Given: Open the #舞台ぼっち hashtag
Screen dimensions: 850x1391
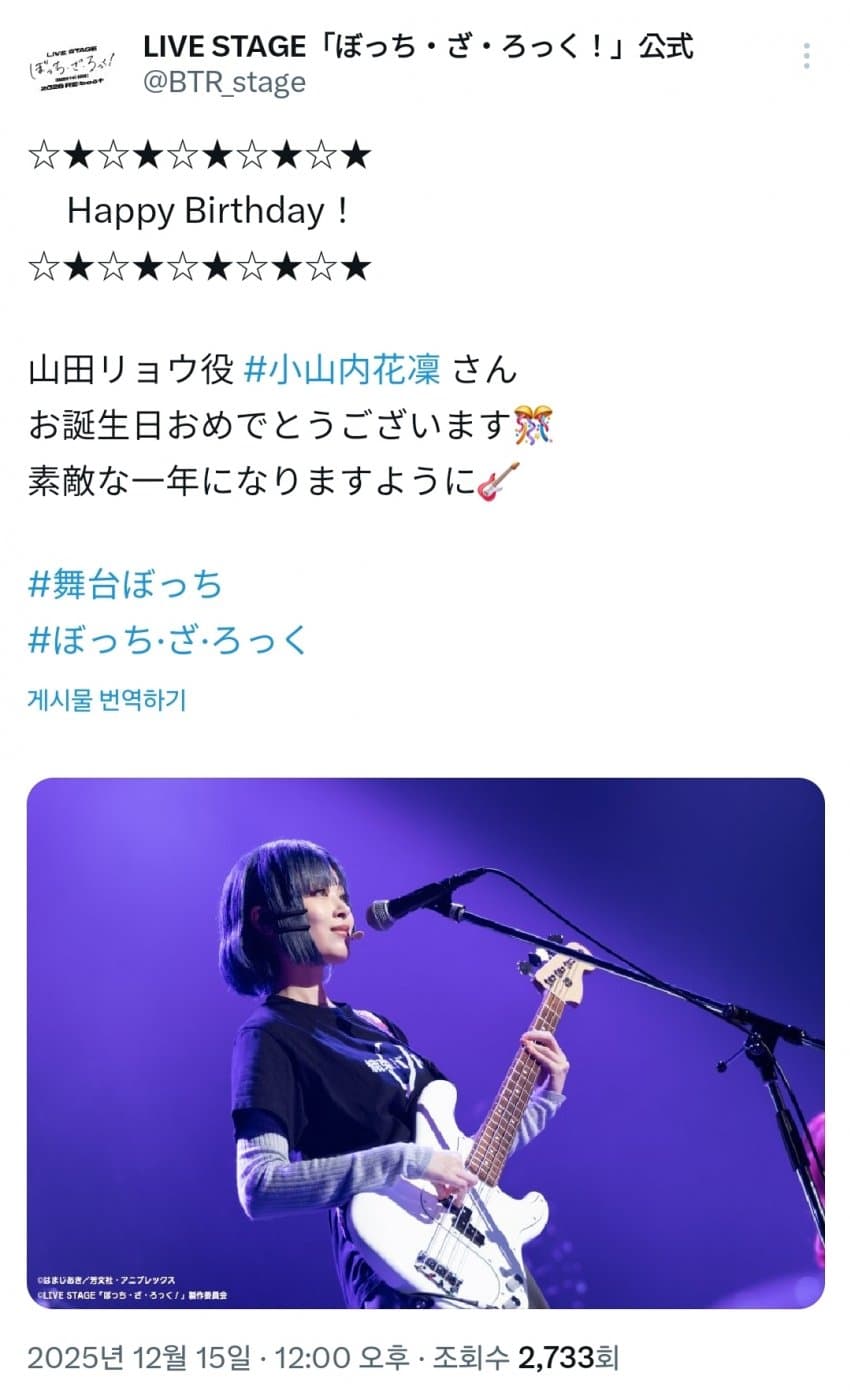Looking at the screenshot, I should (126, 584).
